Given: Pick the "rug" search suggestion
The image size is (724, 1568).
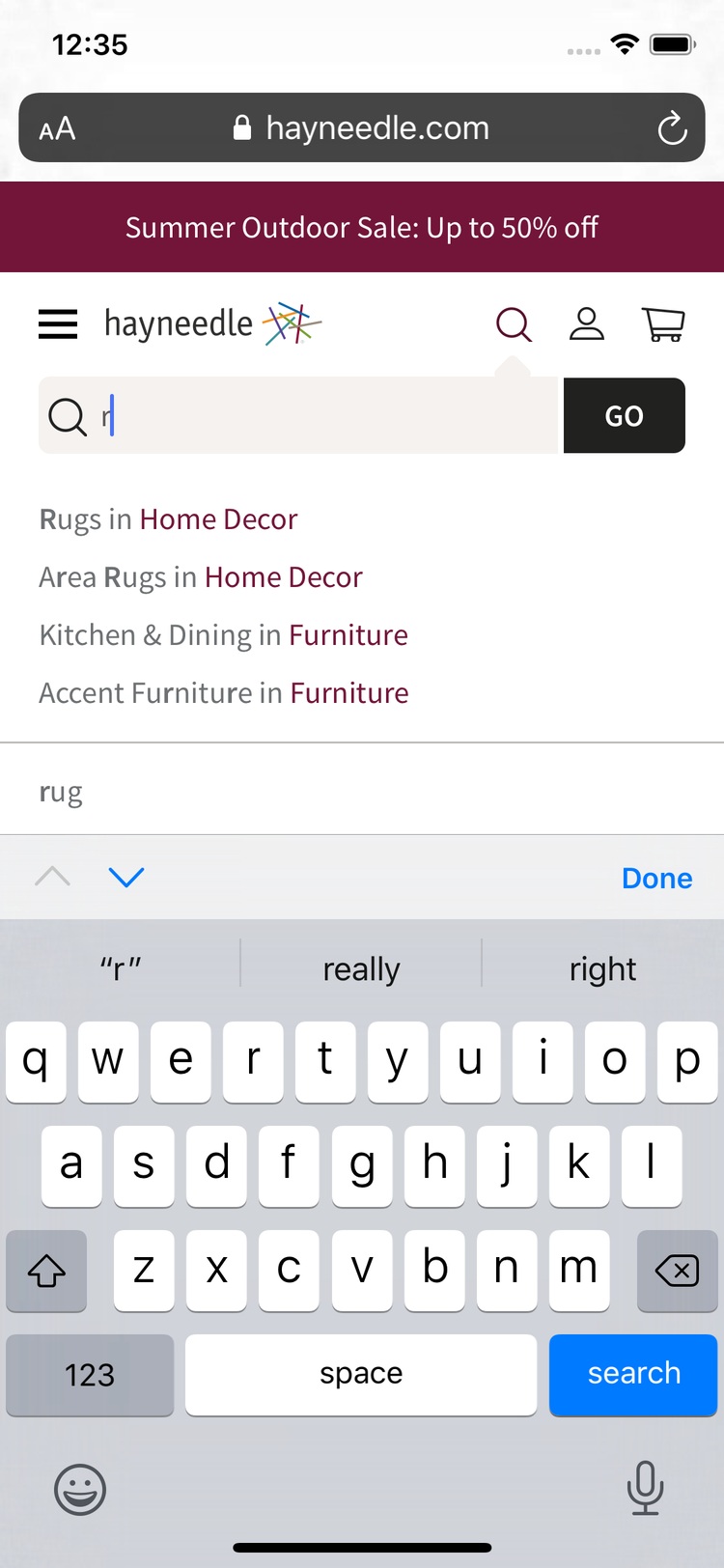Looking at the screenshot, I should [61, 793].
